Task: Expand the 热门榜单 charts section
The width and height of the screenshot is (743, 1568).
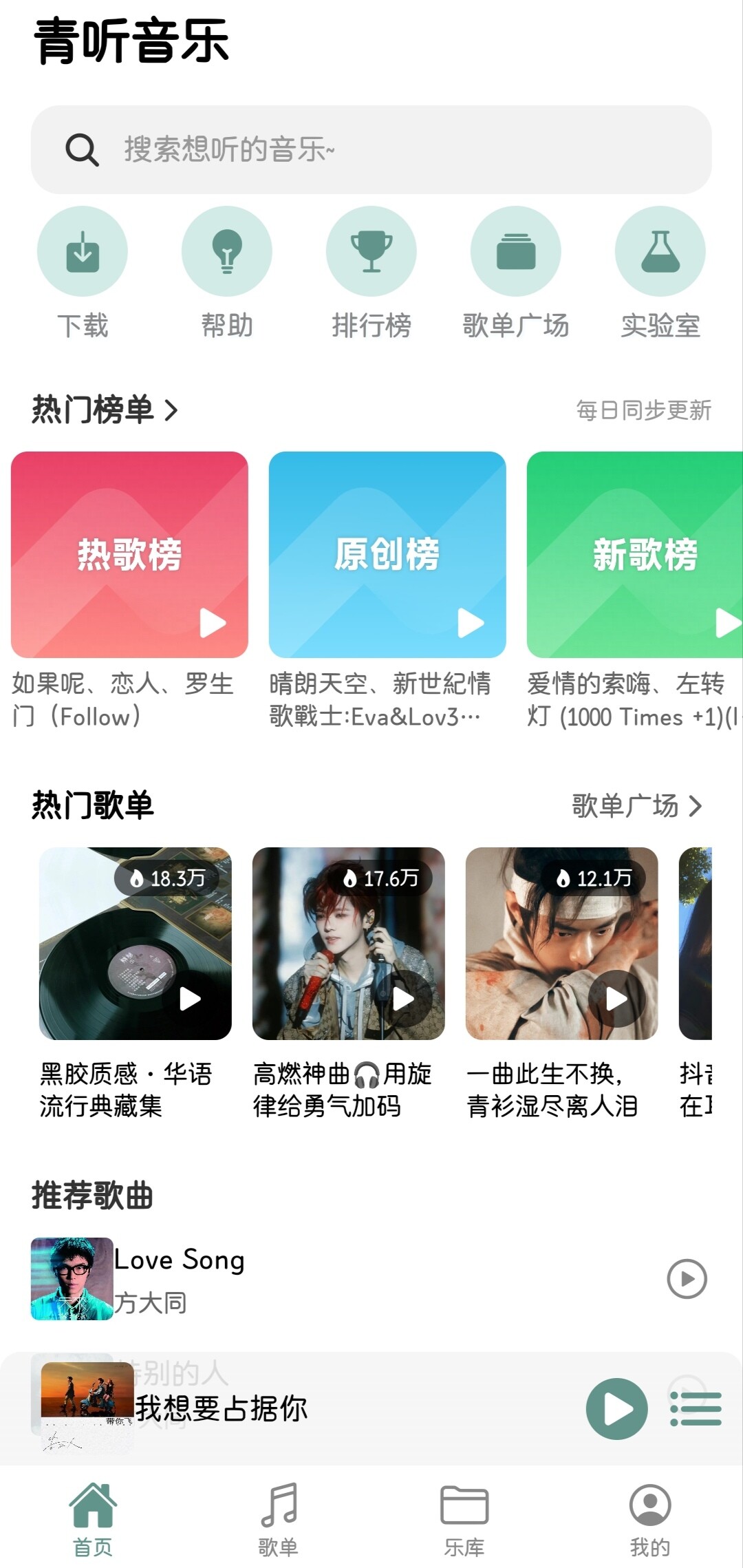Action: pyautogui.click(x=105, y=410)
